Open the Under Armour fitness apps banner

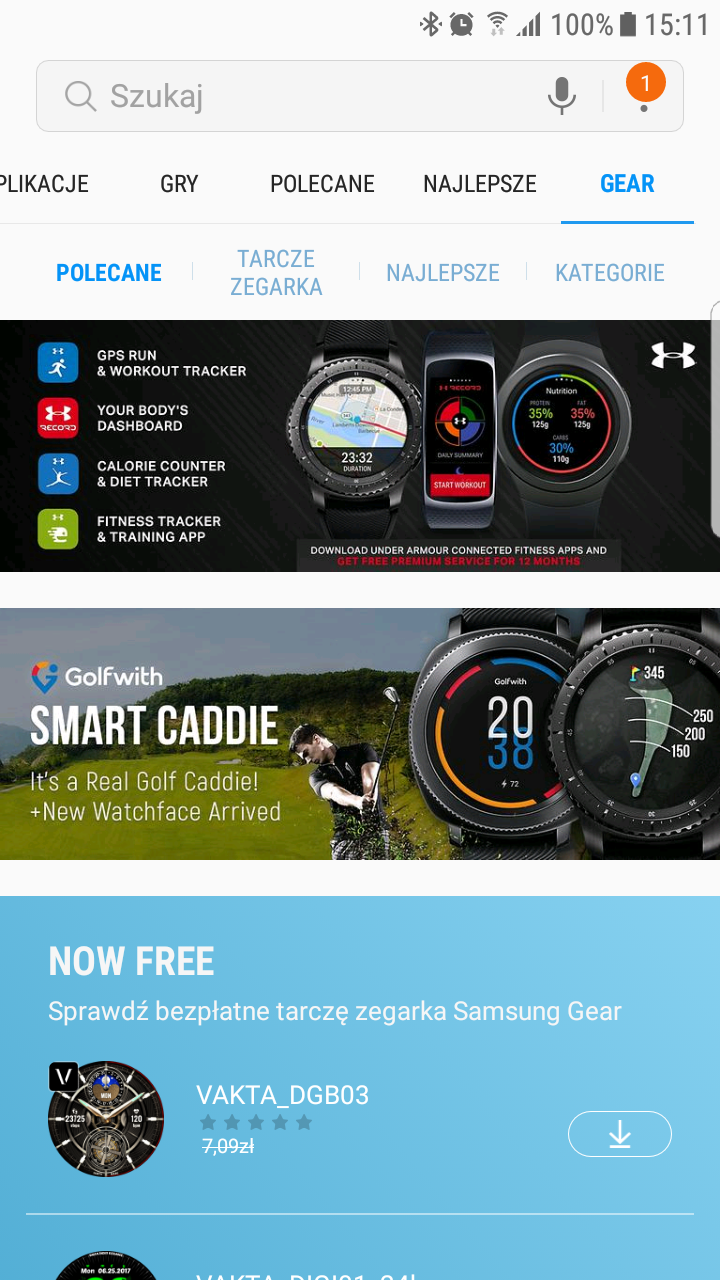click(360, 446)
